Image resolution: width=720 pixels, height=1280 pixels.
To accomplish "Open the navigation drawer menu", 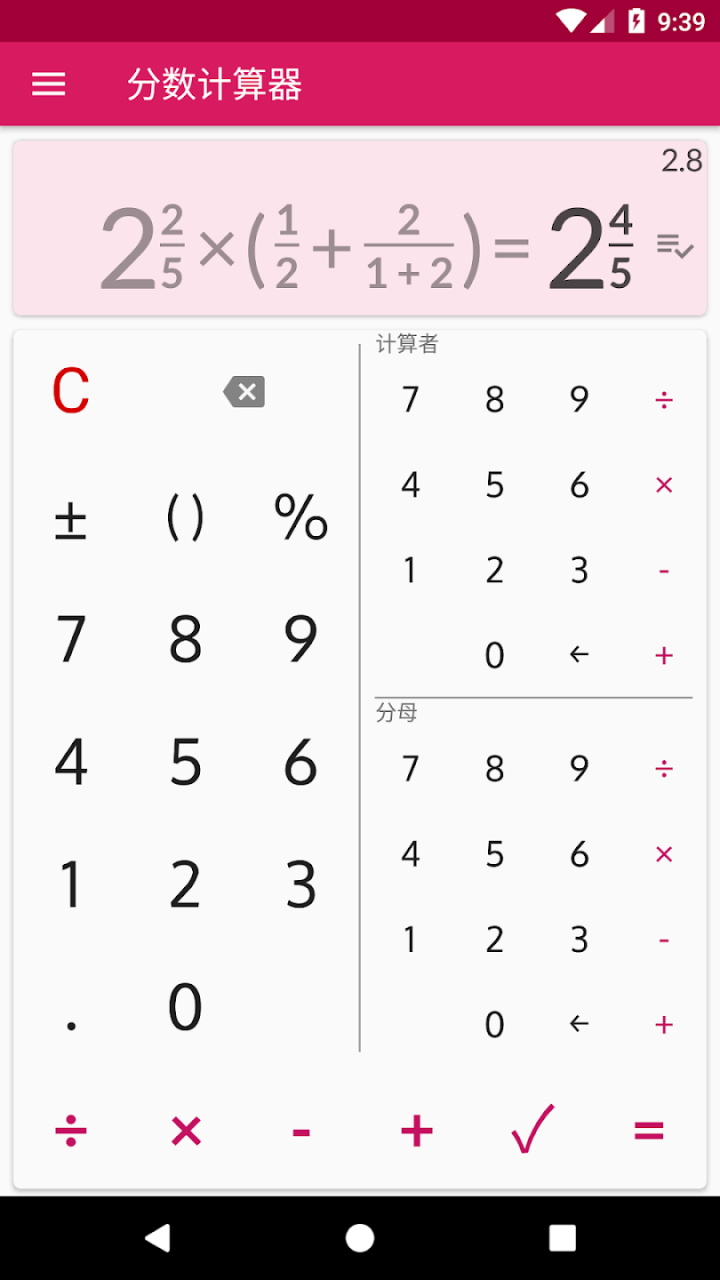I will 47,84.
